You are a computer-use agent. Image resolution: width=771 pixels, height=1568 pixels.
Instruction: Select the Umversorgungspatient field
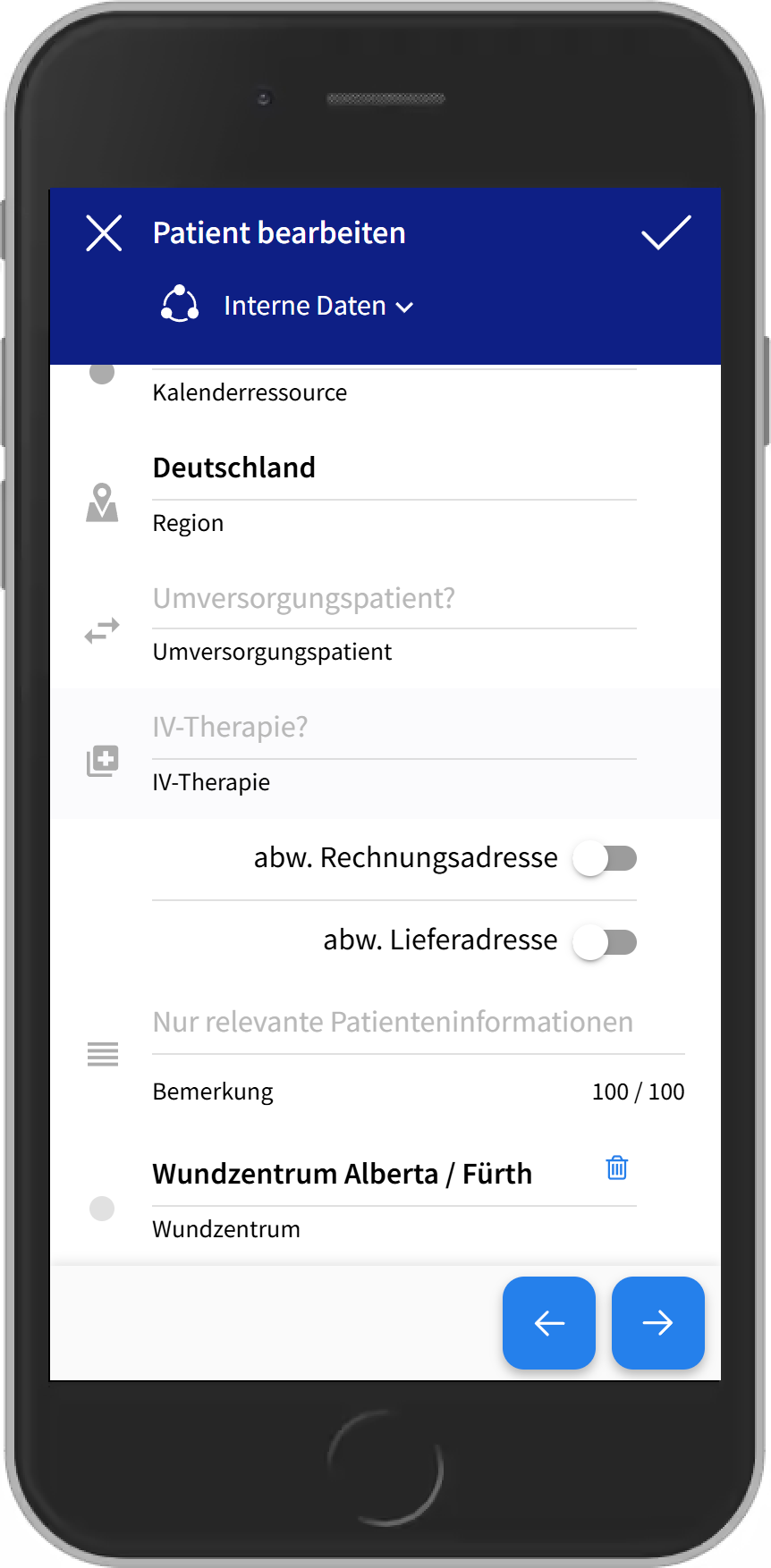coord(394,599)
